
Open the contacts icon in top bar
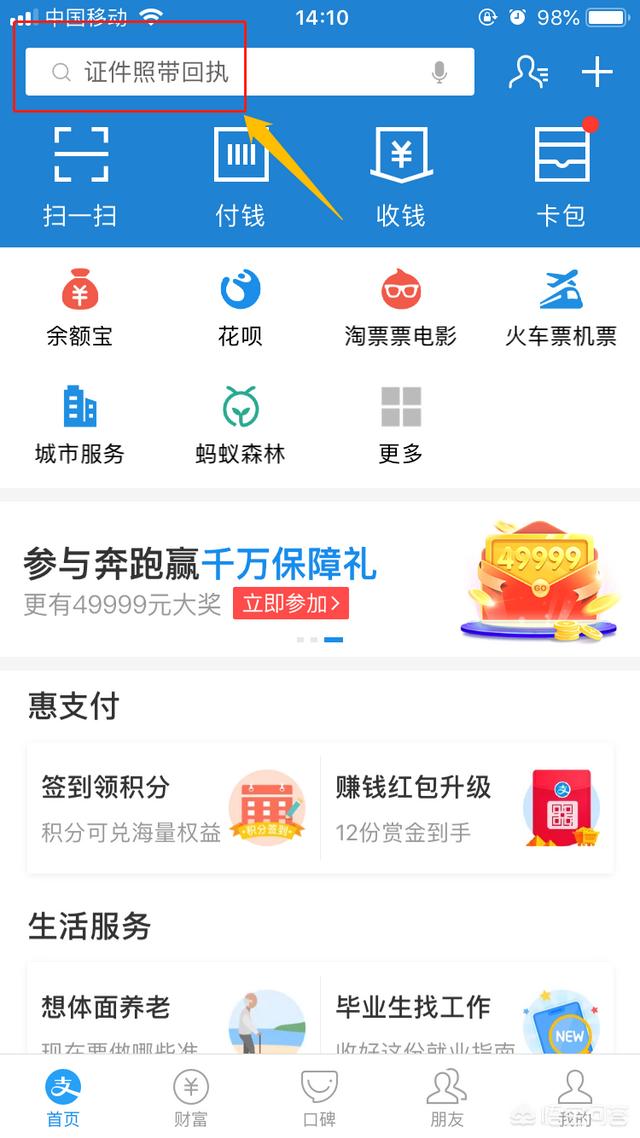coord(527,72)
